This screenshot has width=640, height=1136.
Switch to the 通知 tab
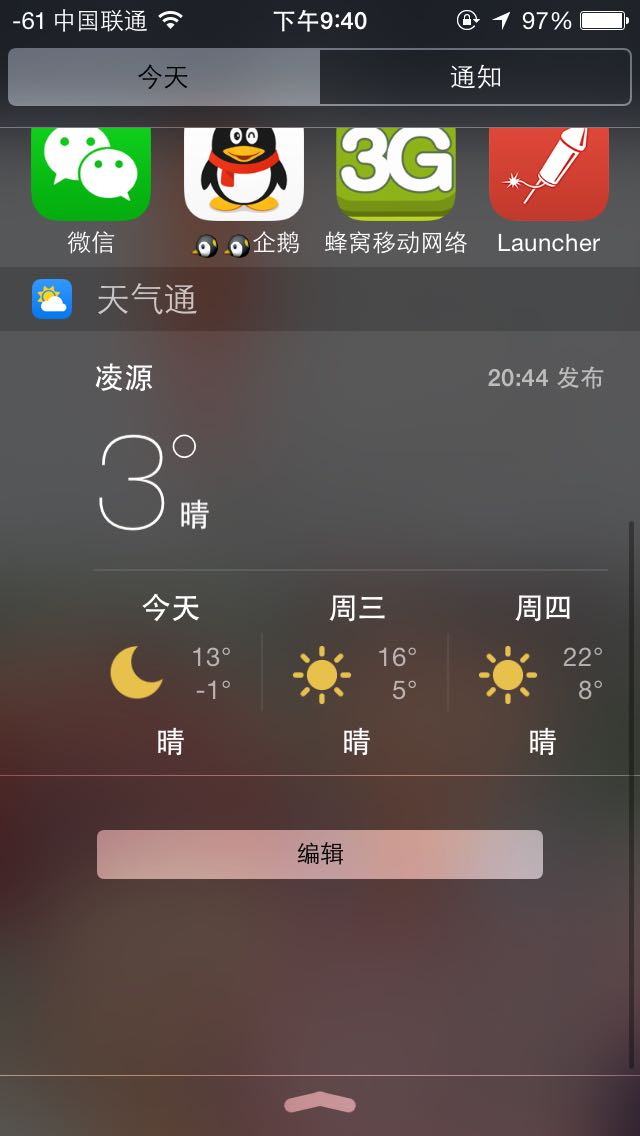[475, 77]
